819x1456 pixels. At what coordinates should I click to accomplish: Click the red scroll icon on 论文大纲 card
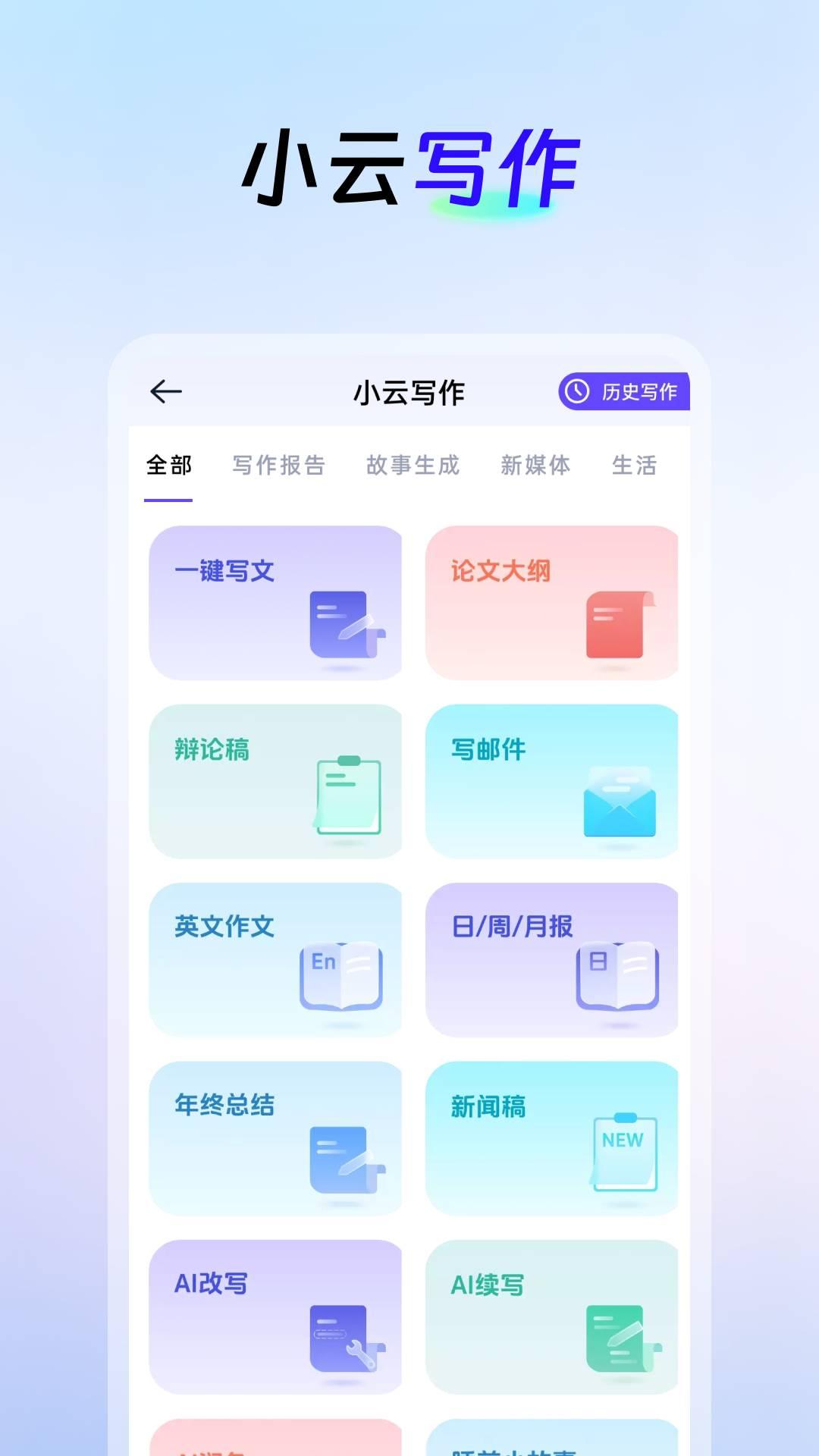tap(614, 623)
